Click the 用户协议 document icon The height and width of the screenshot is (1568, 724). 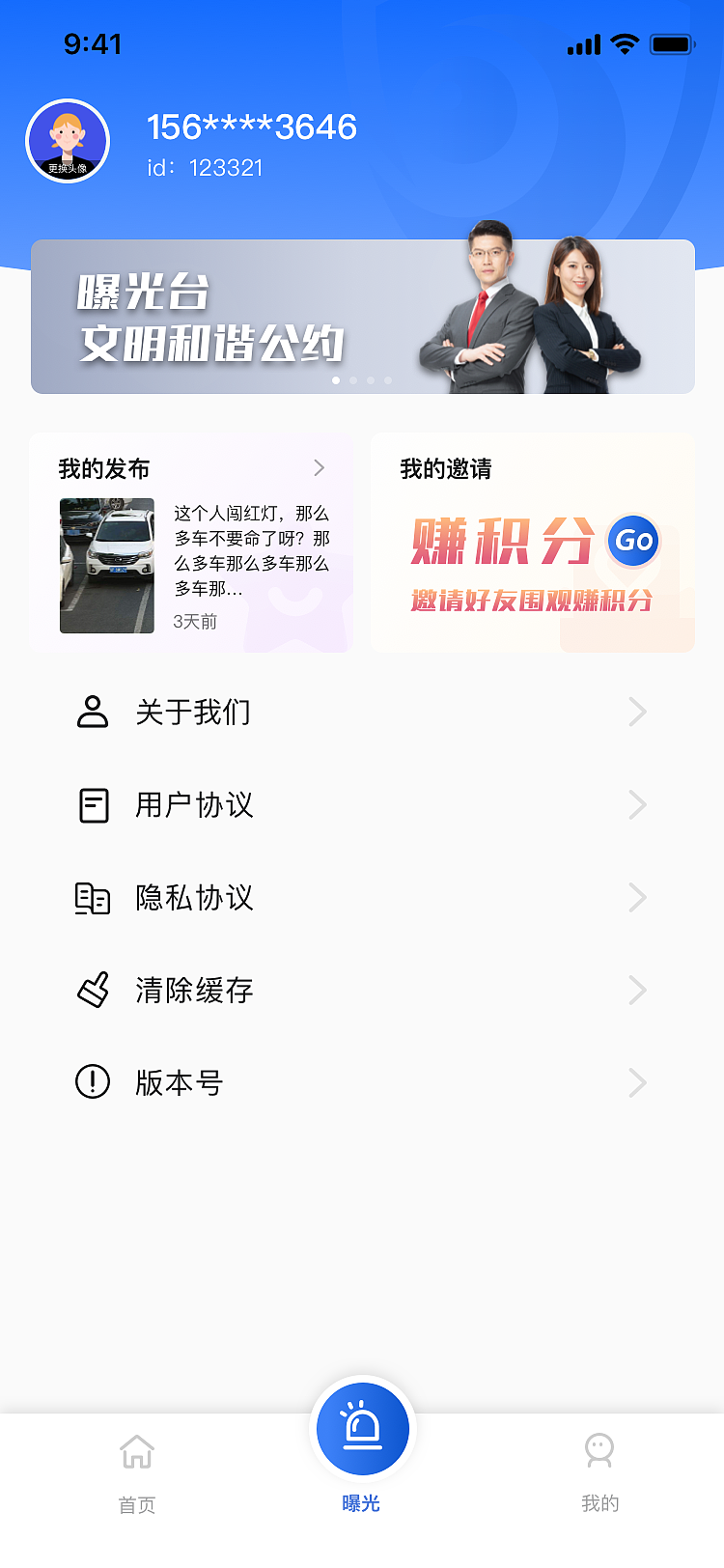(93, 804)
